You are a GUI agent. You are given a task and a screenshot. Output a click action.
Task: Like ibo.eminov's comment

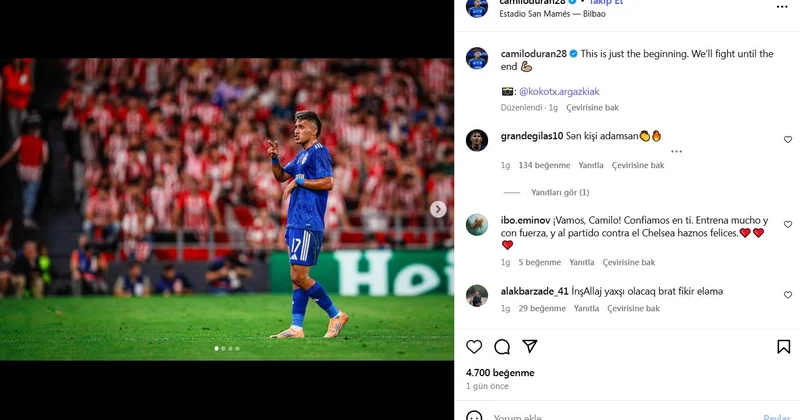pyautogui.click(x=787, y=225)
